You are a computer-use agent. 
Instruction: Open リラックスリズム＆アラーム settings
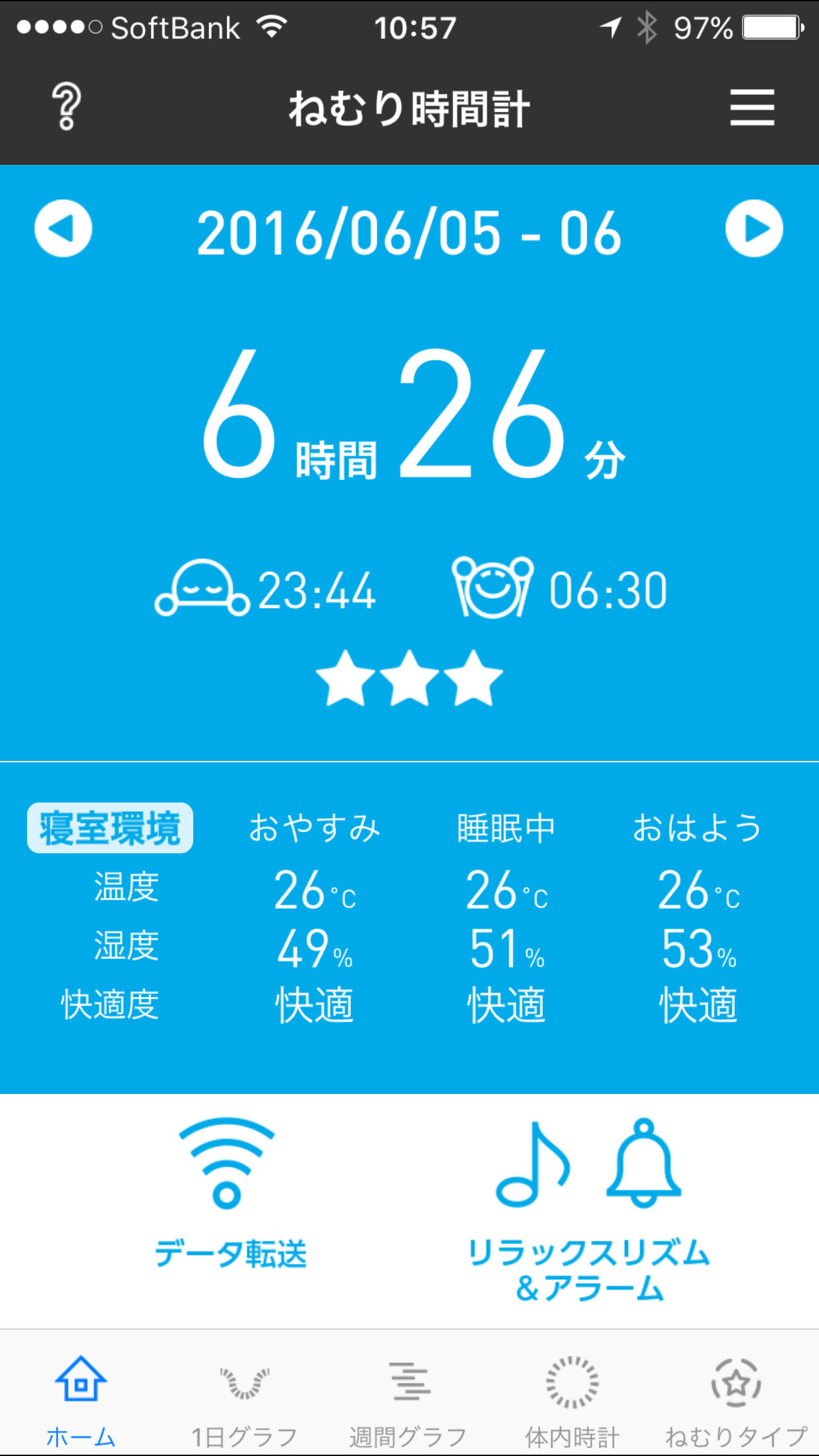(x=588, y=1210)
